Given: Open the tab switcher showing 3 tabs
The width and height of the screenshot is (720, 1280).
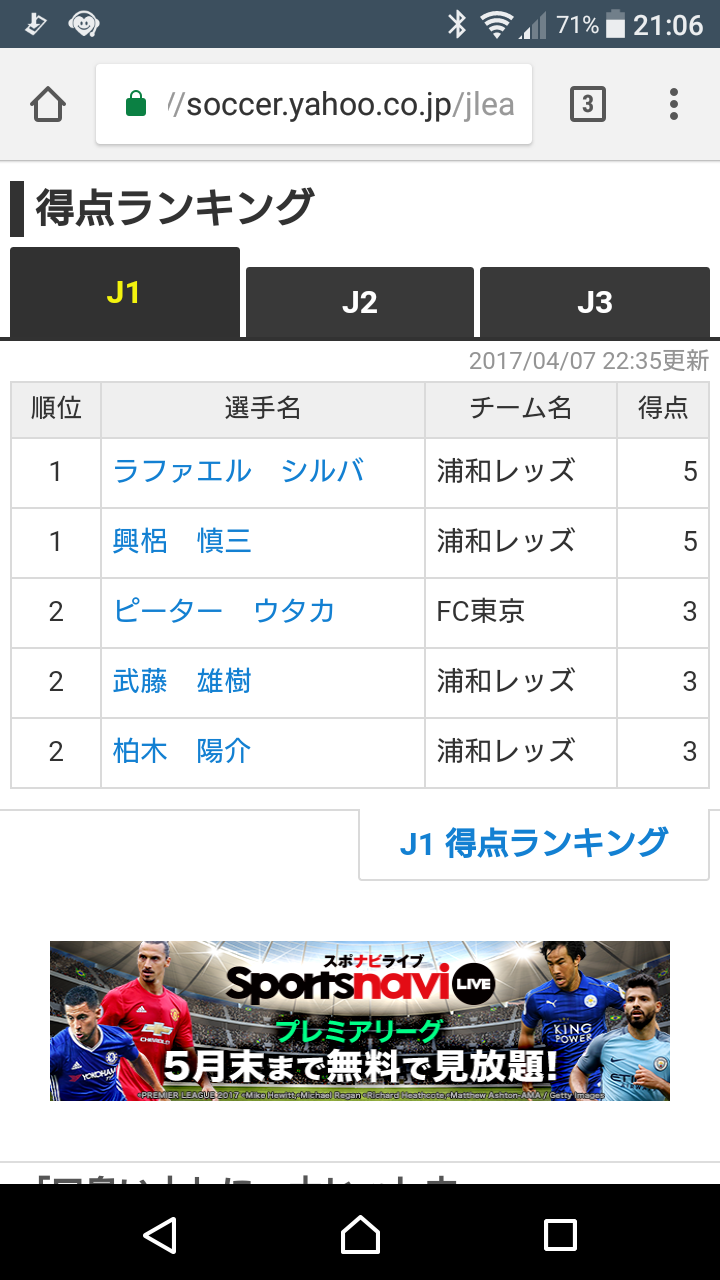Looking at the screenshot, I should pos(587,104).
